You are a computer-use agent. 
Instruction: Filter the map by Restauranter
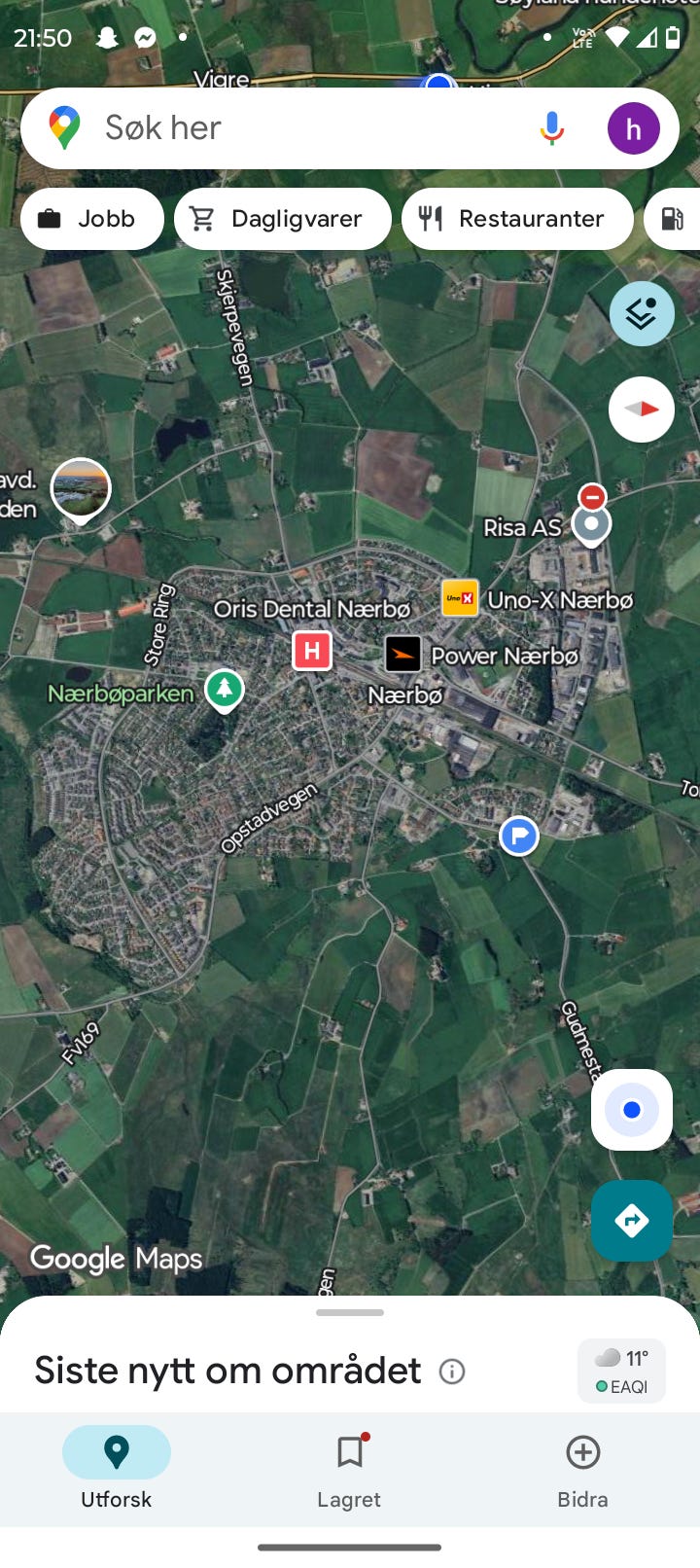click(517, 219)
